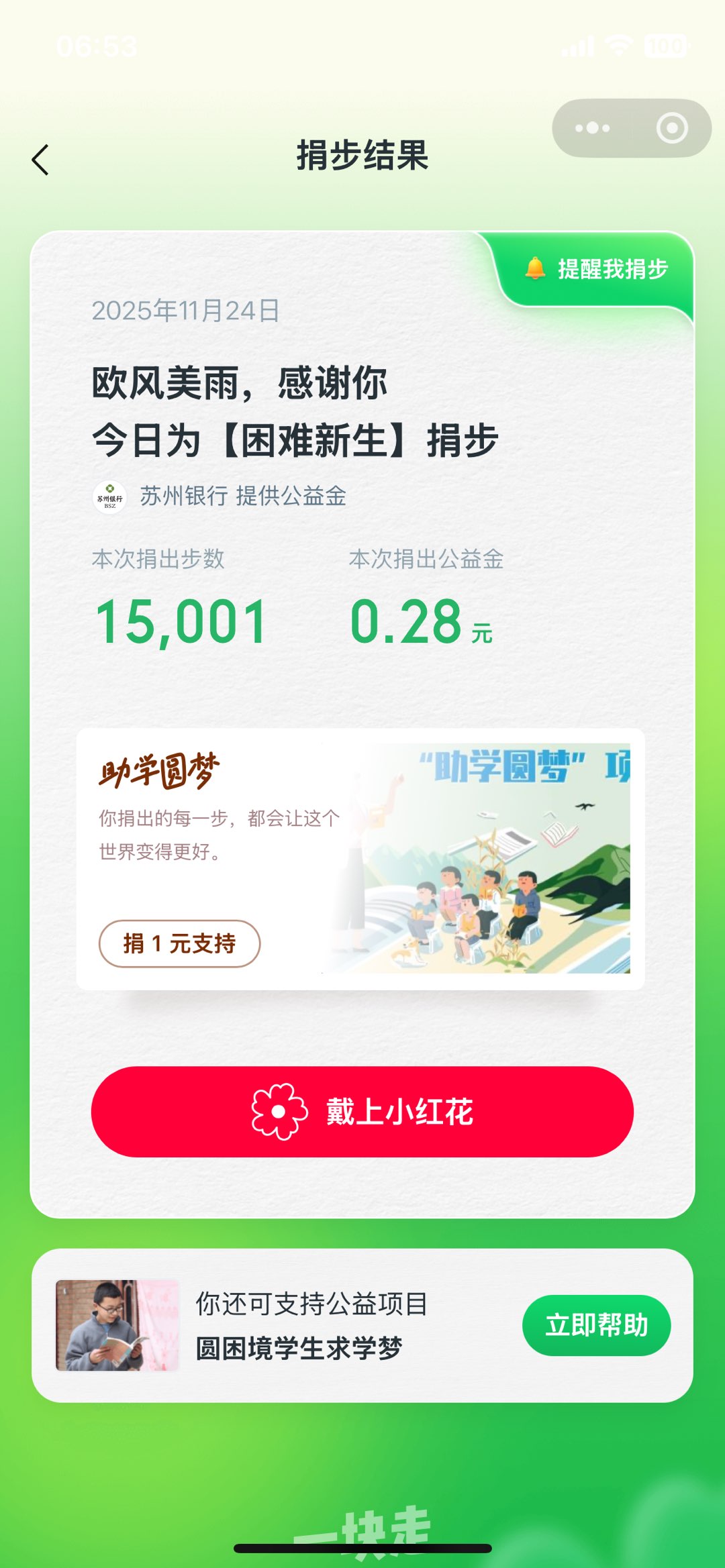The width and height of the screenshot is (725, 1568).
Task: Donate 1 yuan via 捐1元支持
Action: pyautogui.click(x=179, y=943)
